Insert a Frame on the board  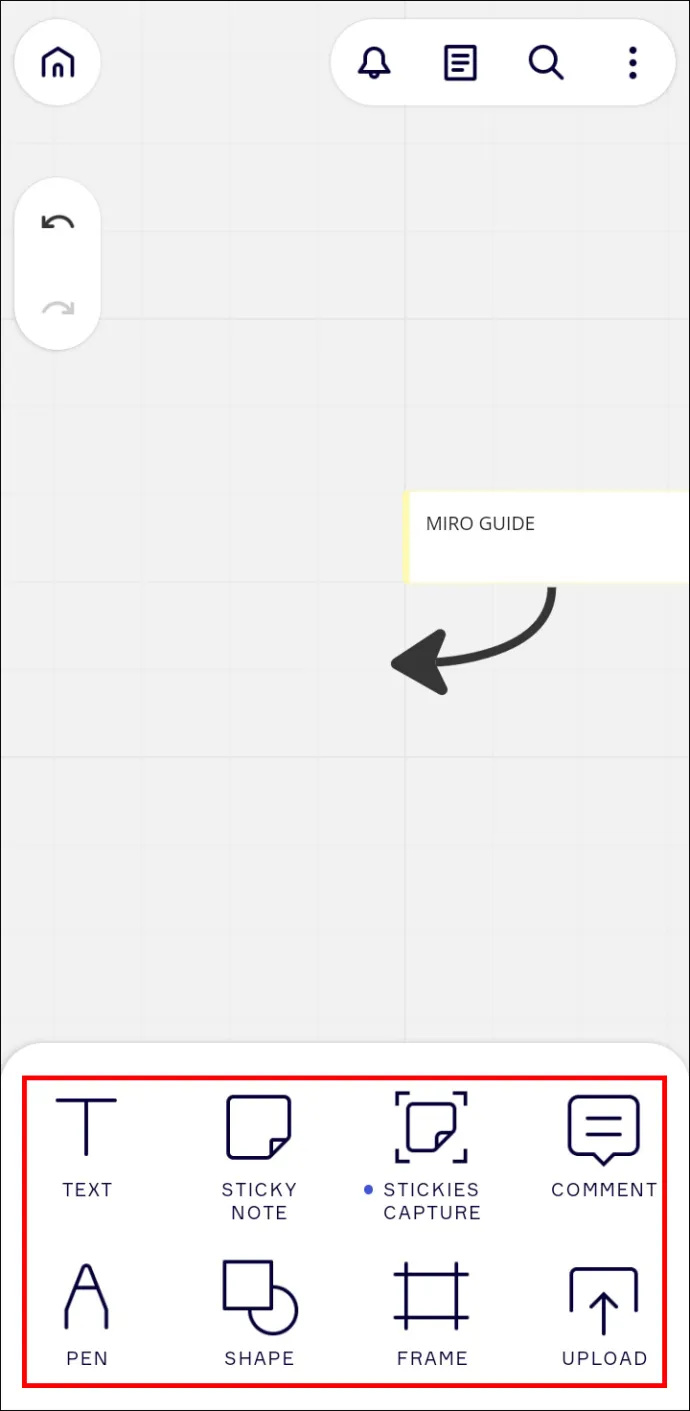click(432, 1315)
